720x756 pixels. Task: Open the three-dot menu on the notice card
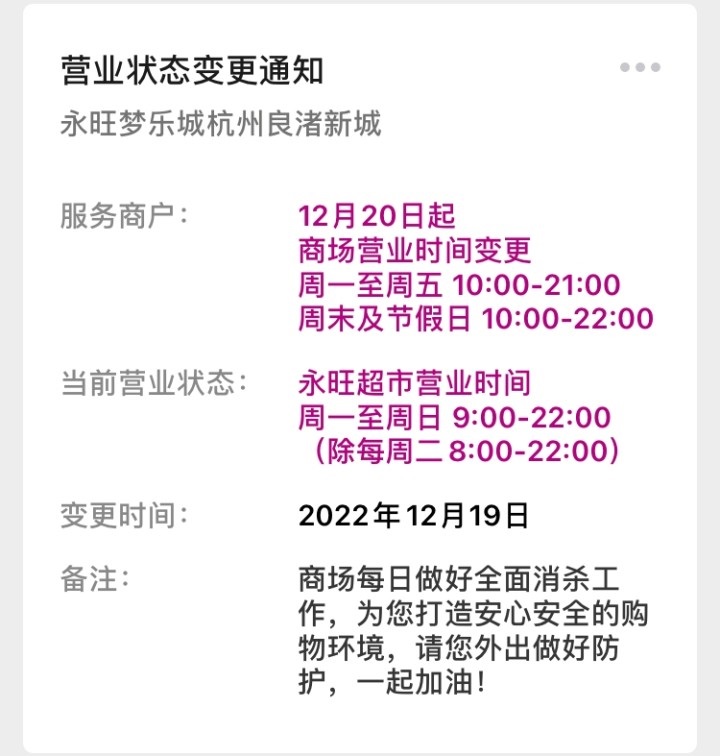640,68
